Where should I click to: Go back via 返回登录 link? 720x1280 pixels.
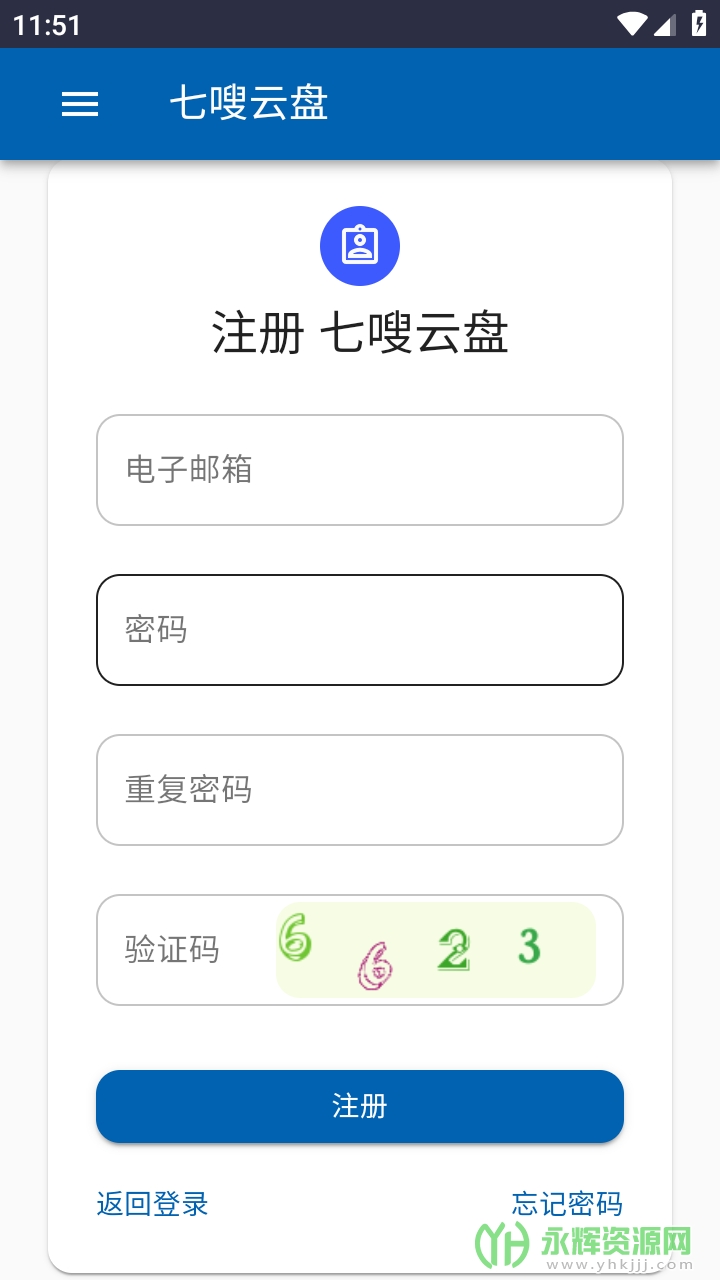(152, 1203)
